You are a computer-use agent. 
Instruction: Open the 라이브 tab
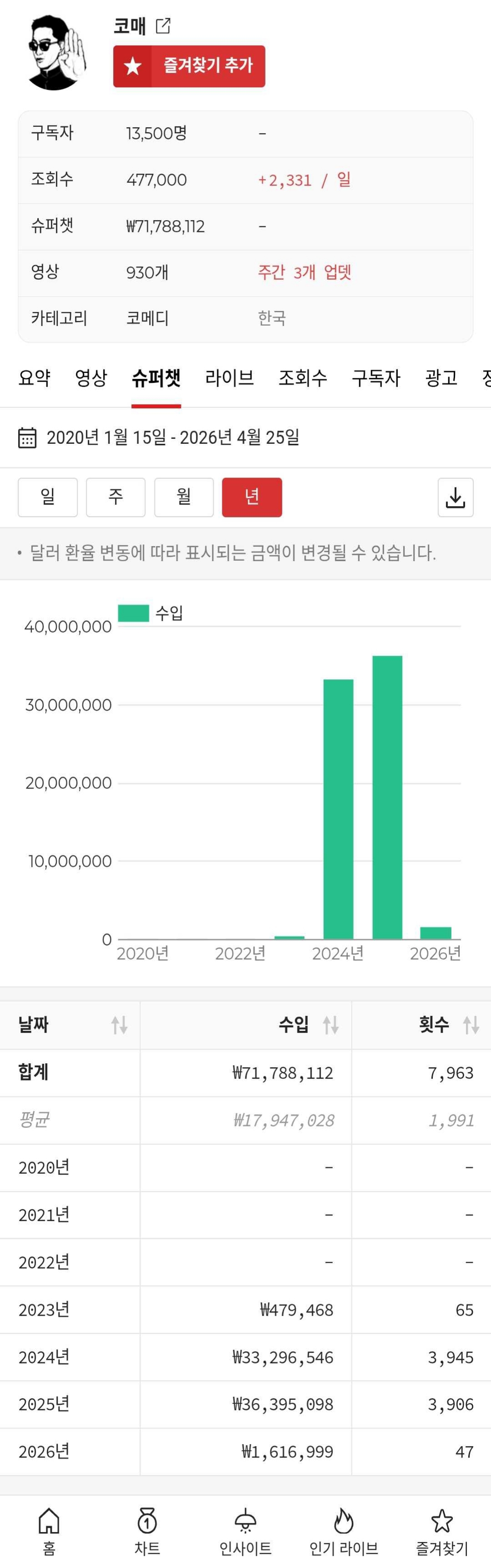230,378
